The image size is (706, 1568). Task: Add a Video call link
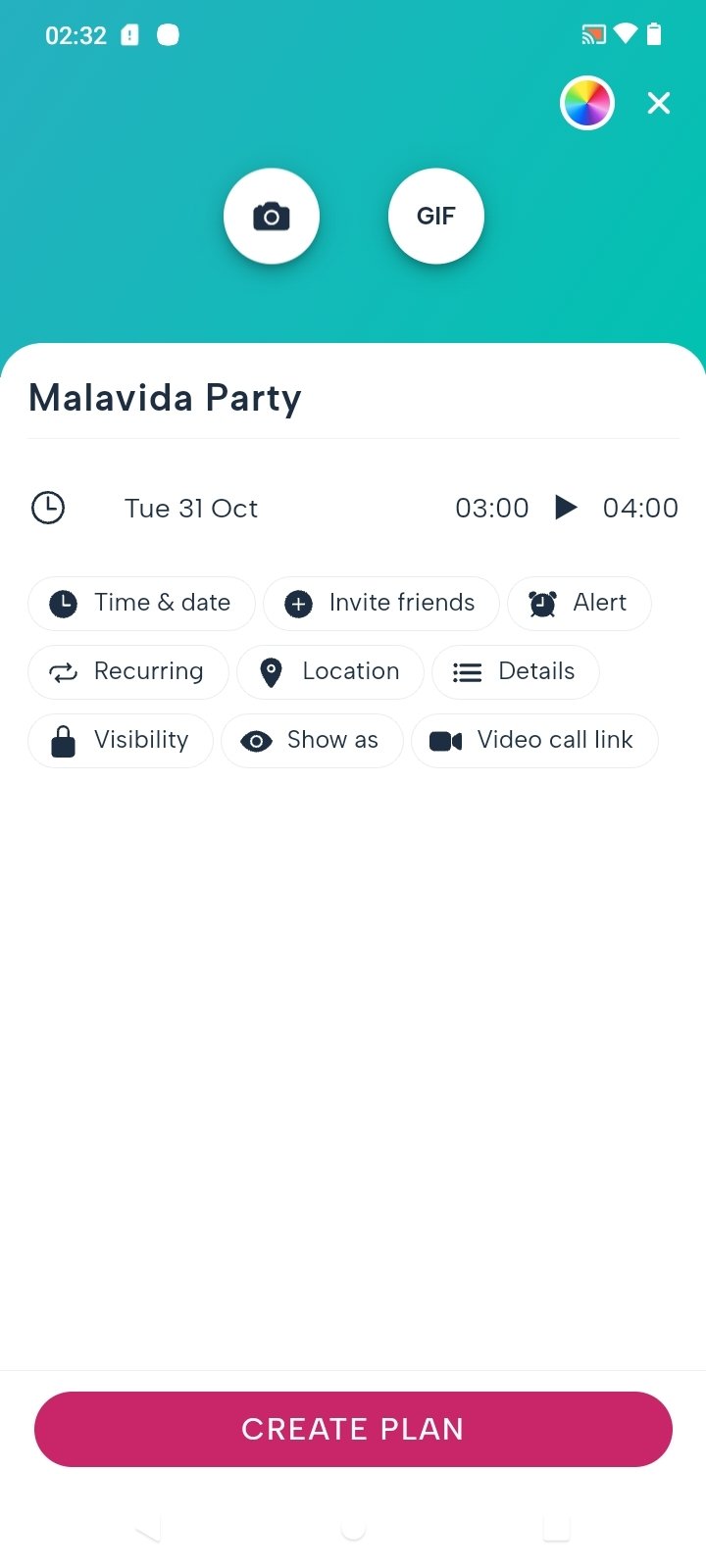point(534,740)
